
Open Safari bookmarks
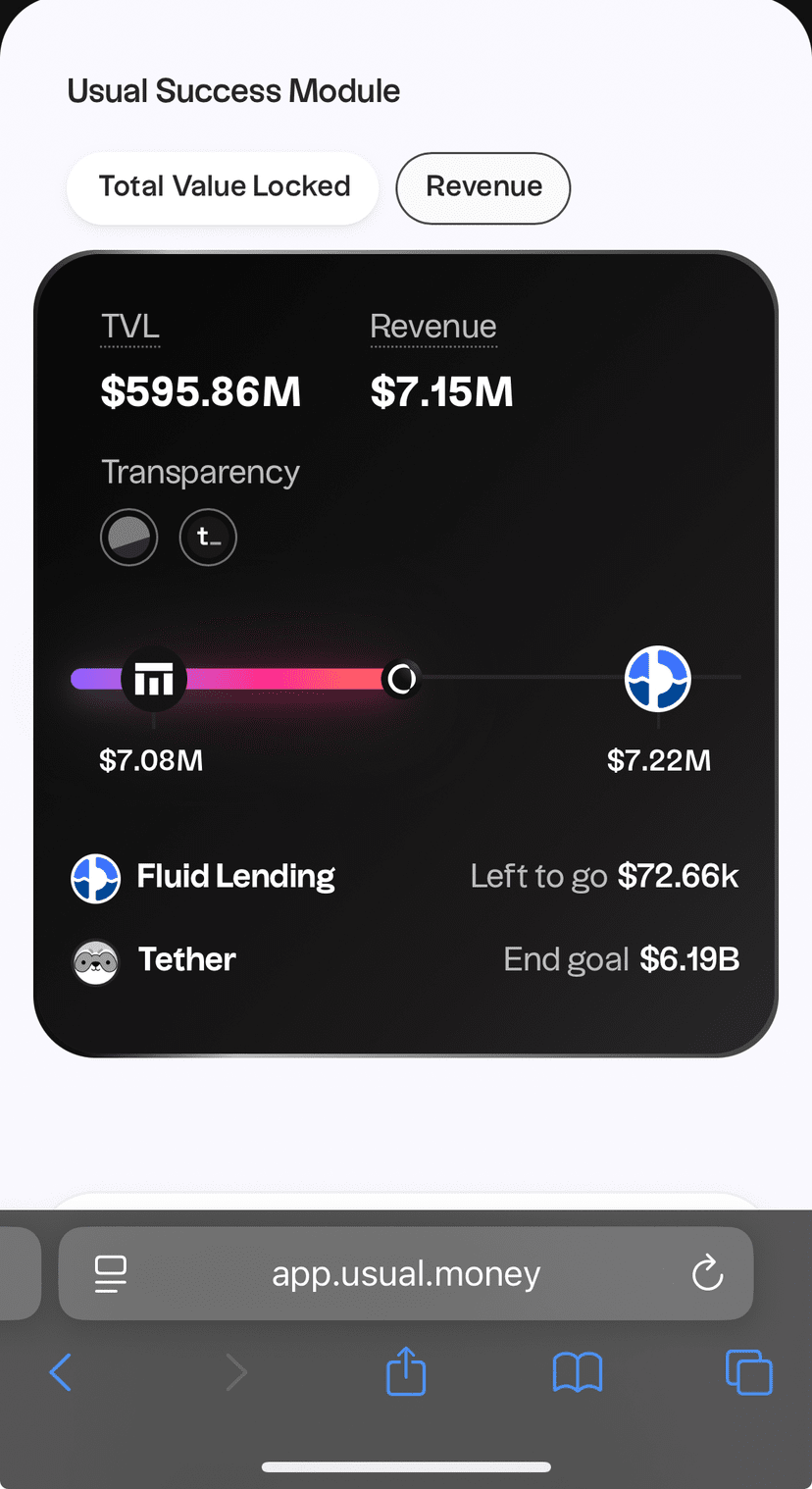[x=578, y=1371]
